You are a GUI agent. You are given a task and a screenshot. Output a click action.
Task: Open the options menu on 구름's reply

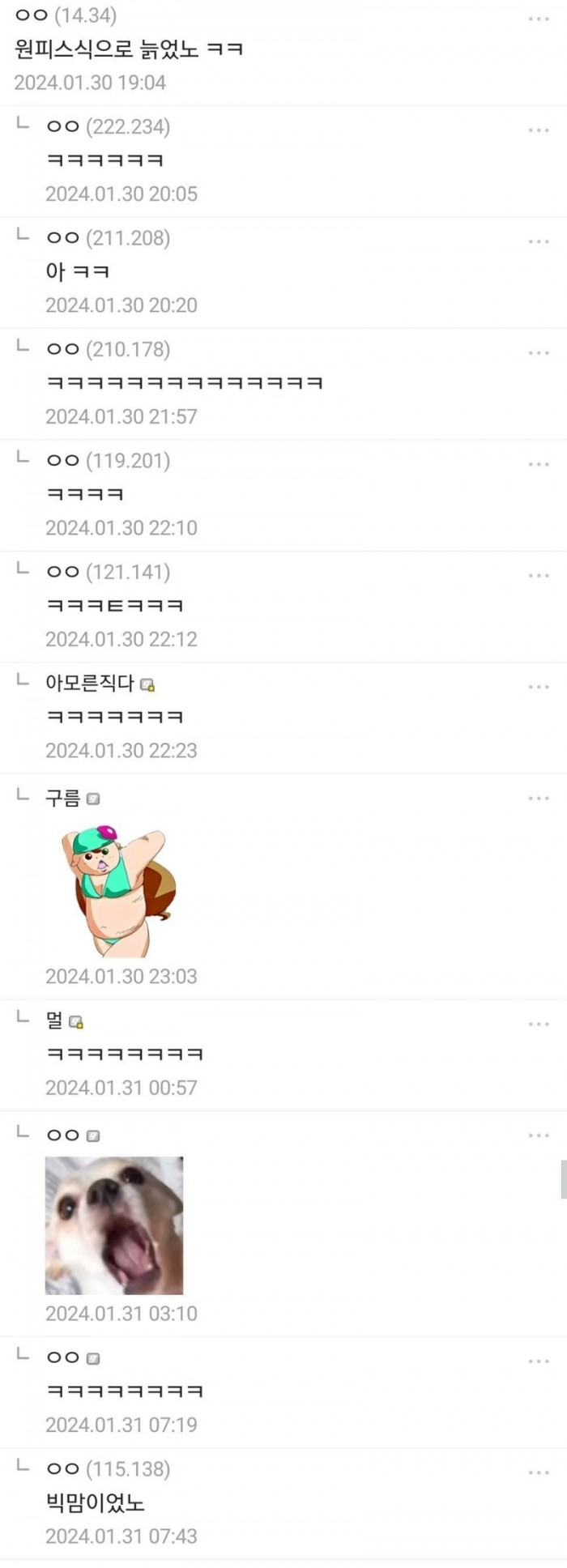pyautogui.click(x=539, y=799)
